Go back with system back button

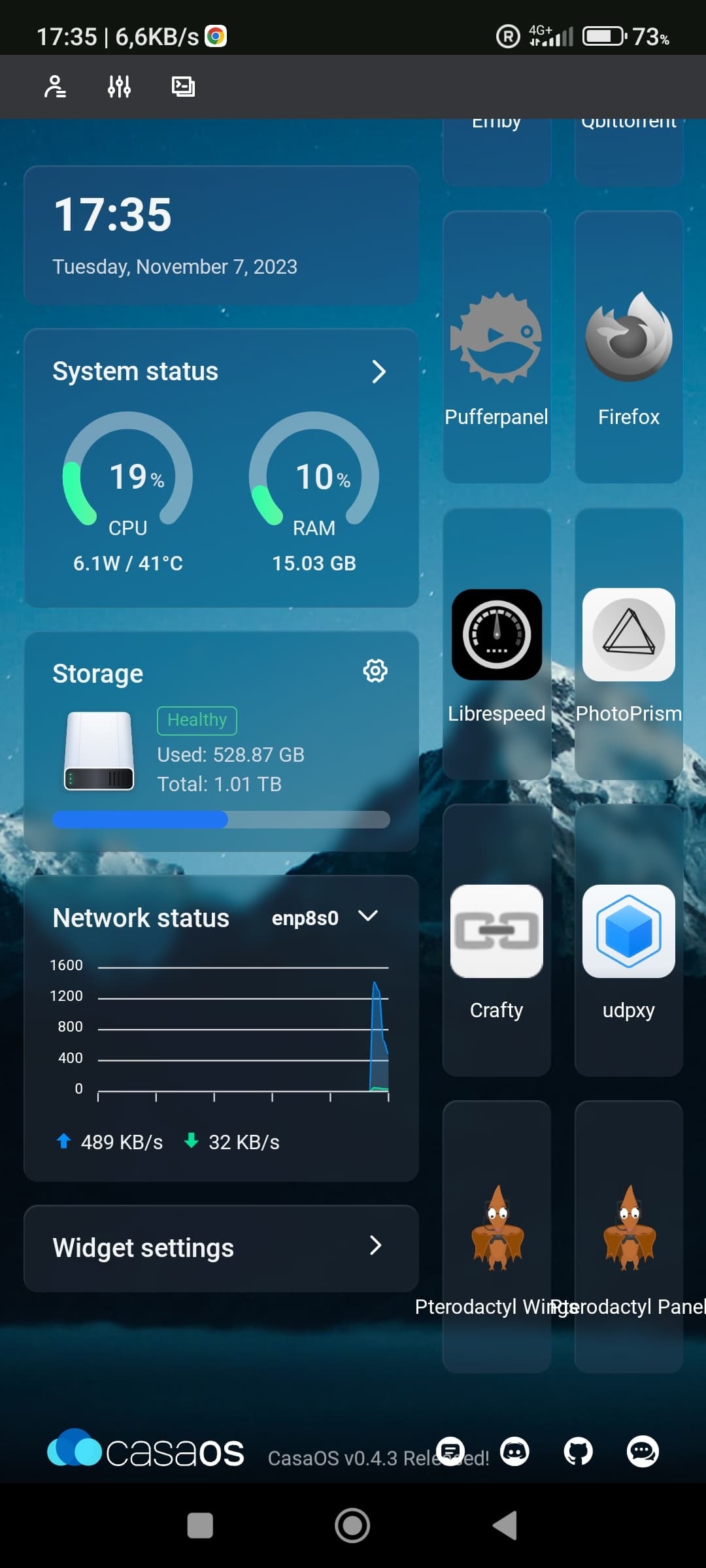(x=505, y=1526)
